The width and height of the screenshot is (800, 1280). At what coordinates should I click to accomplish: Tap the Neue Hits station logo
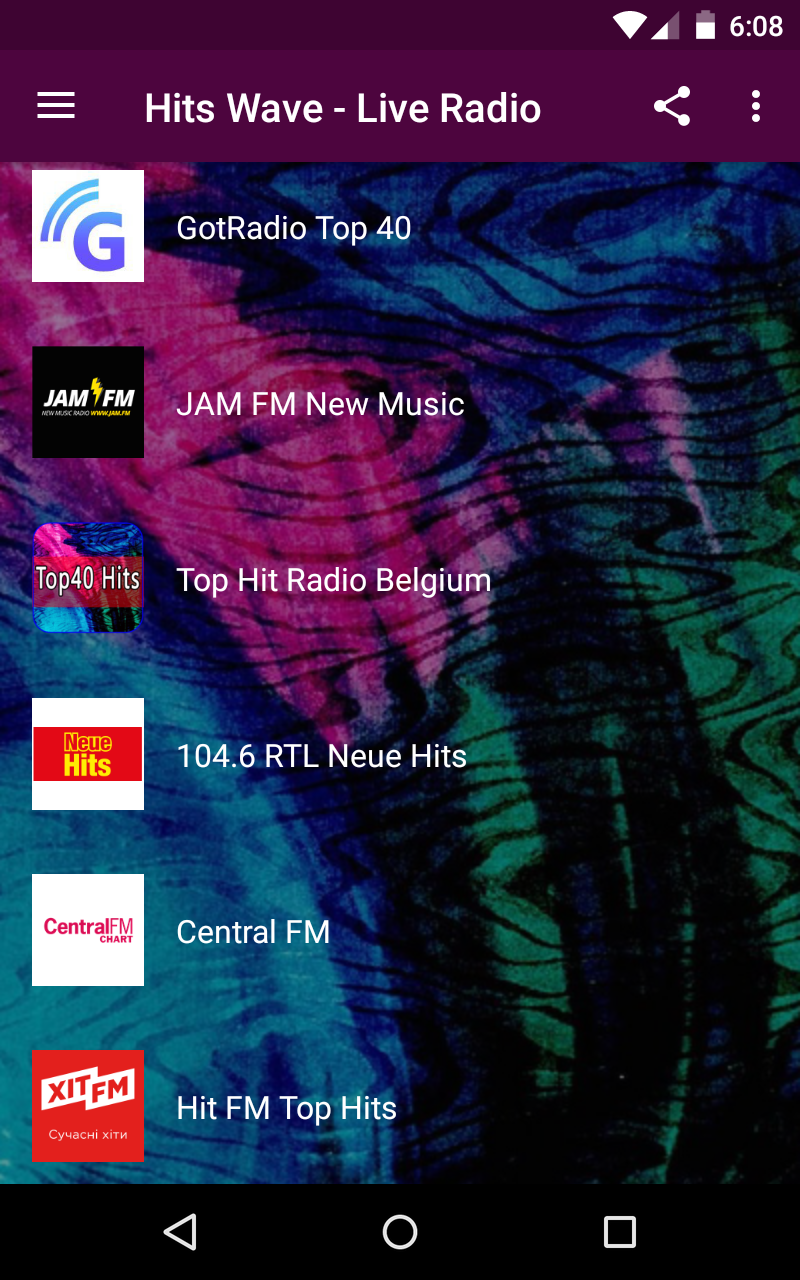coord(88,754)
